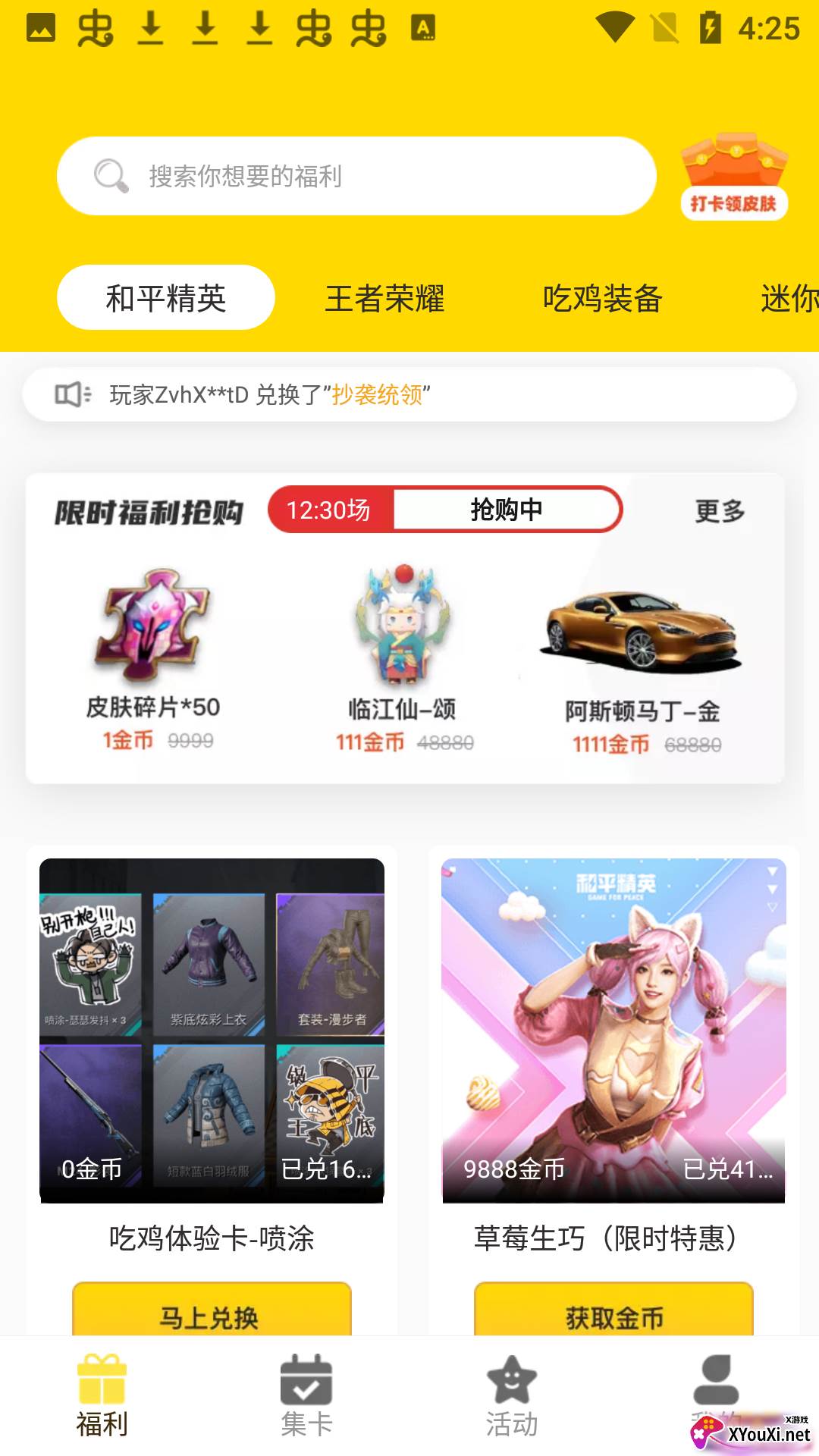Open the 玩家ZvhX**tD exchange announcement
This screenshot has width=819, height=1456.
click(409, 394)
